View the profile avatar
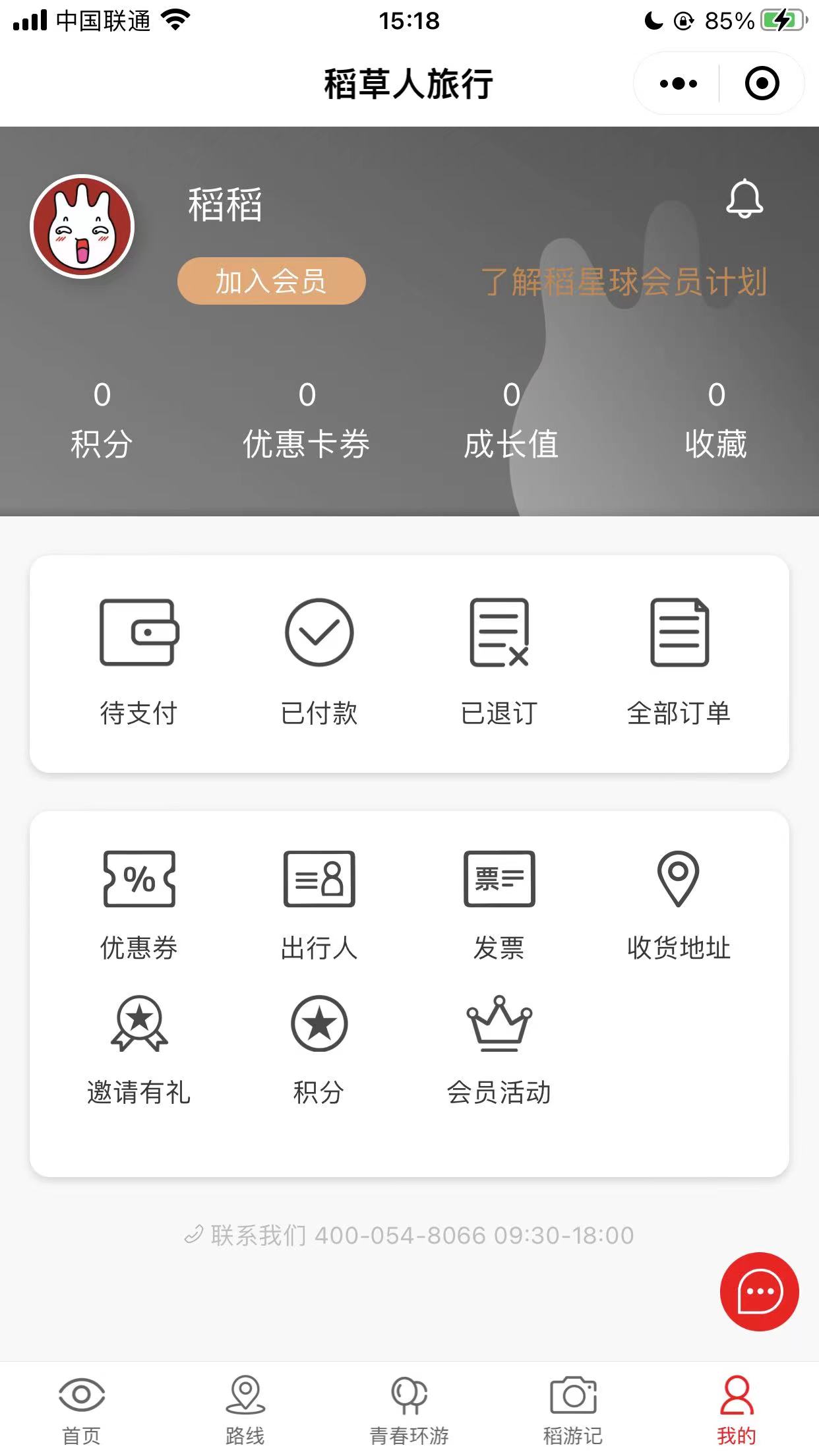819x1456 pixels. coord(82,226)
